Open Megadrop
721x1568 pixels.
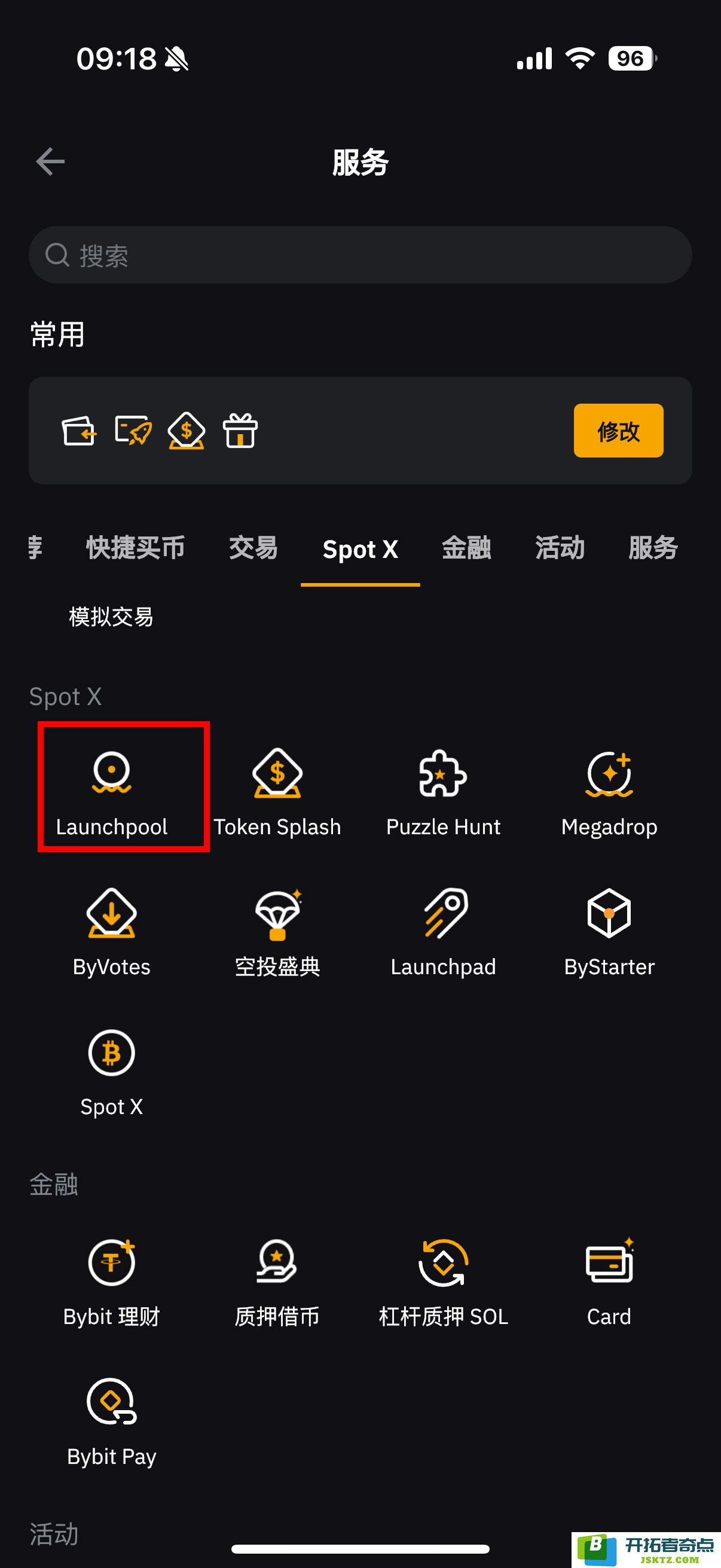click(609, 790)
